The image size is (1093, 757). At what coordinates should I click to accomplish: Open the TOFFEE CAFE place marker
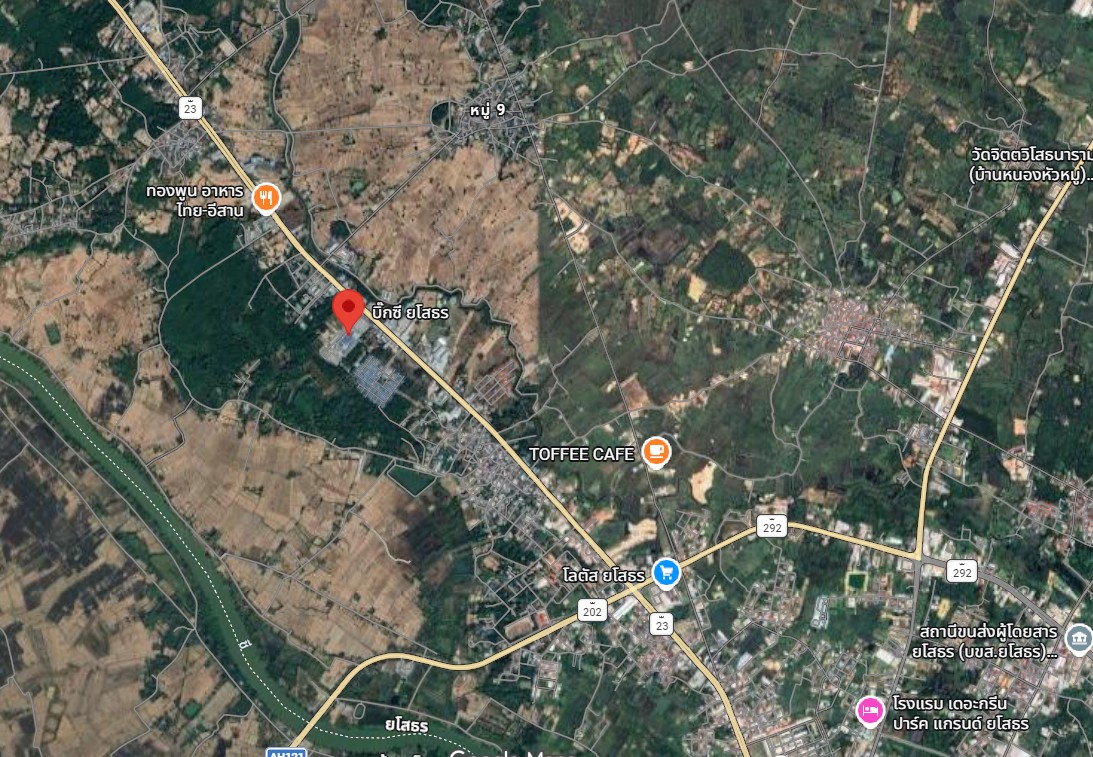(656, 452)
